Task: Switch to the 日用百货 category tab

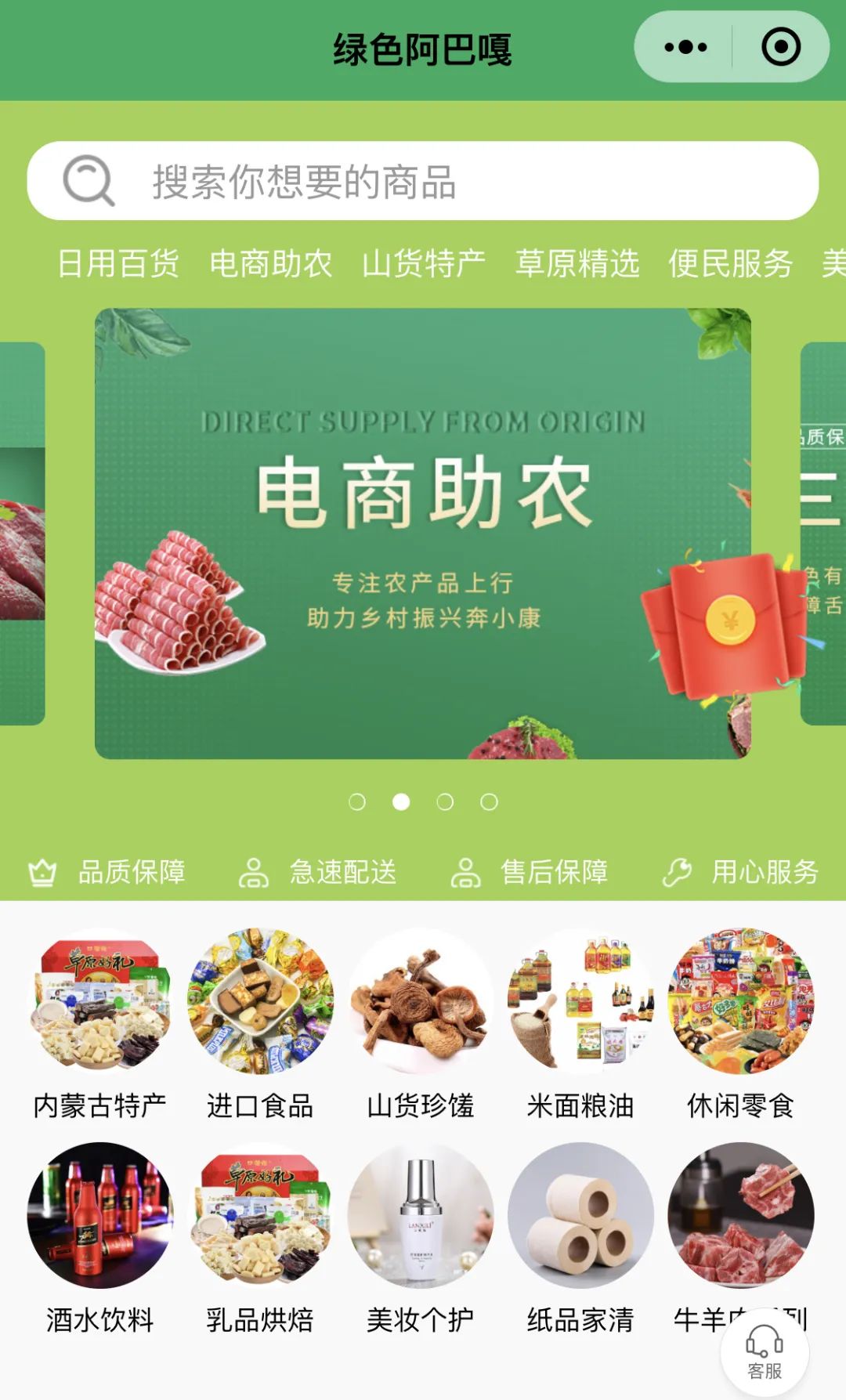Action: pos(118,264)
